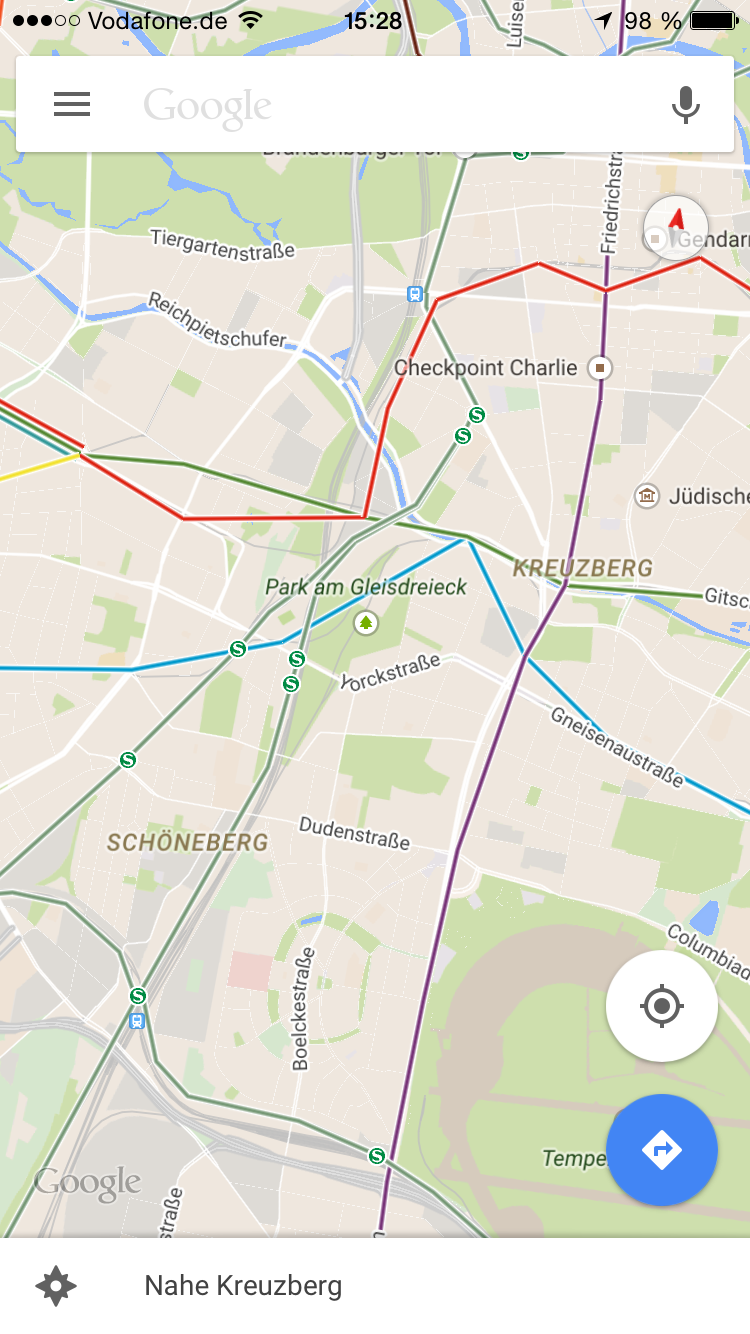The image size is (750, 1334).
Task: Open the hamburger menu
Action: [72, 104]
